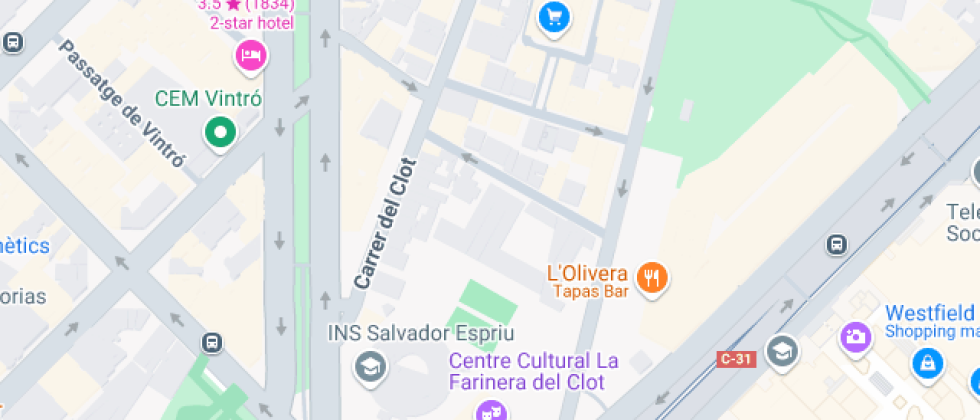980x420 pixels.
Task: Open the 2-star hotel pin
Action: 251,54
